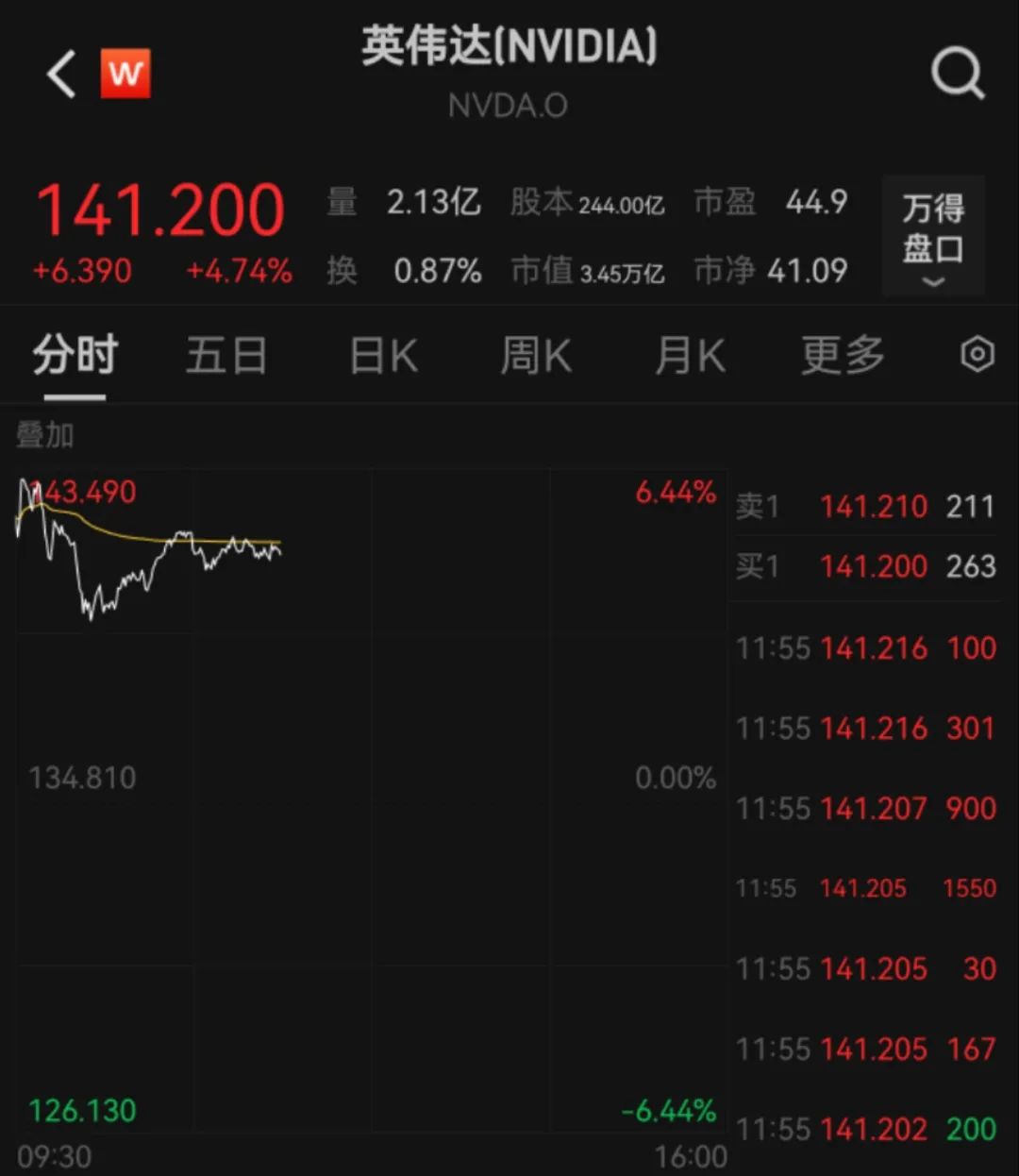Switch to the 日K daily tab
This screenshot has width=1019, height=1176.
point(381,356)
